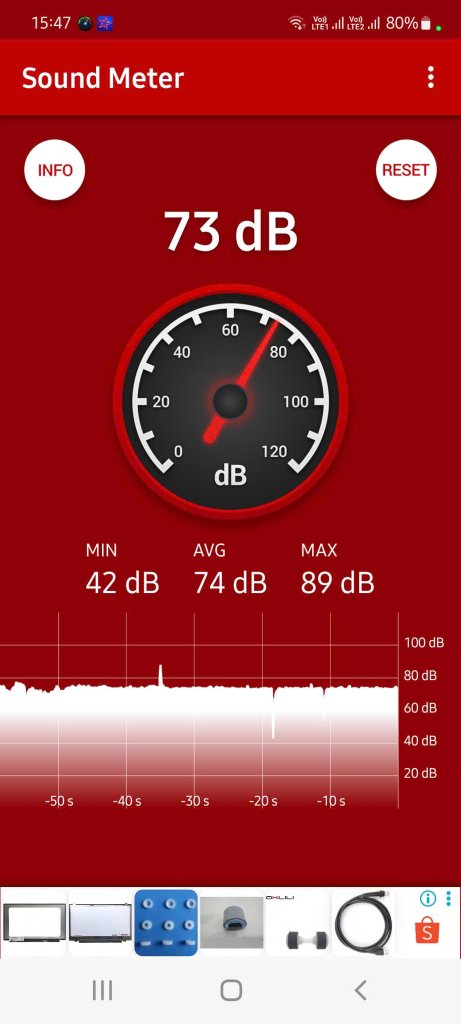The width and height of the screenshot is (461, 1024).
Task: Tap the INFO button
Action: point(55,170)
